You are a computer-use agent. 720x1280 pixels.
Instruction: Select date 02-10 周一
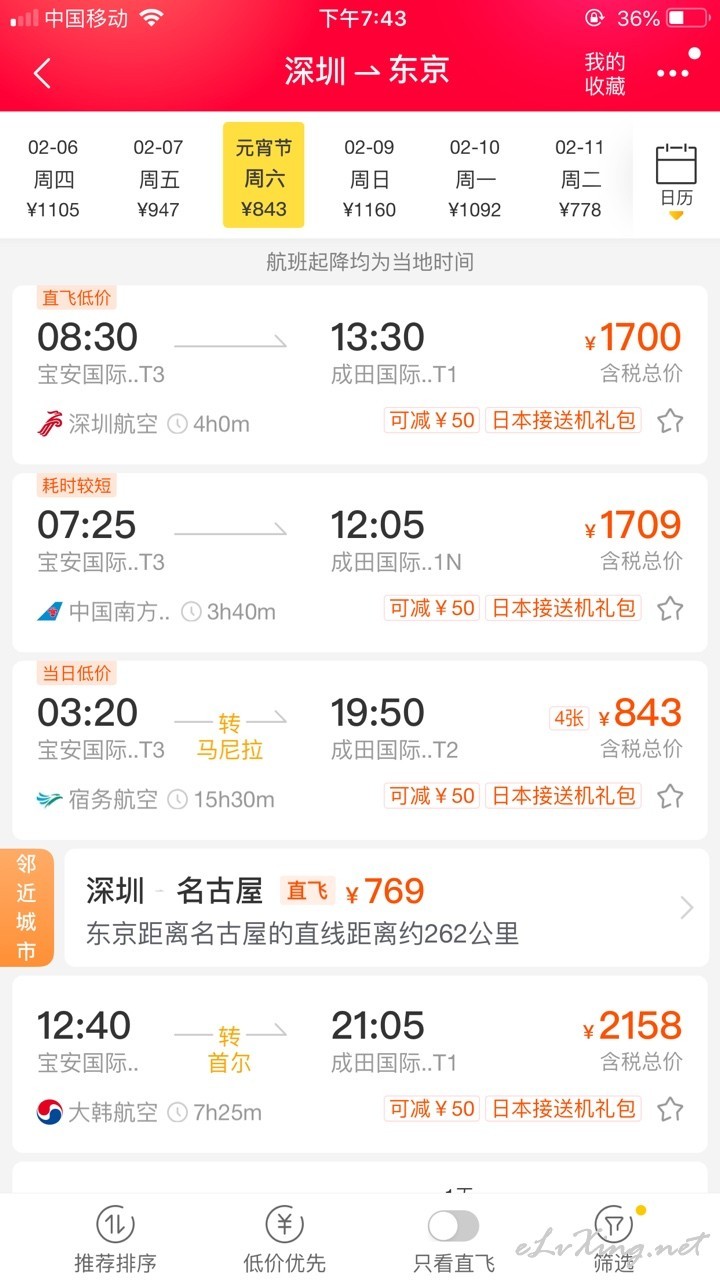pos(475,178)
